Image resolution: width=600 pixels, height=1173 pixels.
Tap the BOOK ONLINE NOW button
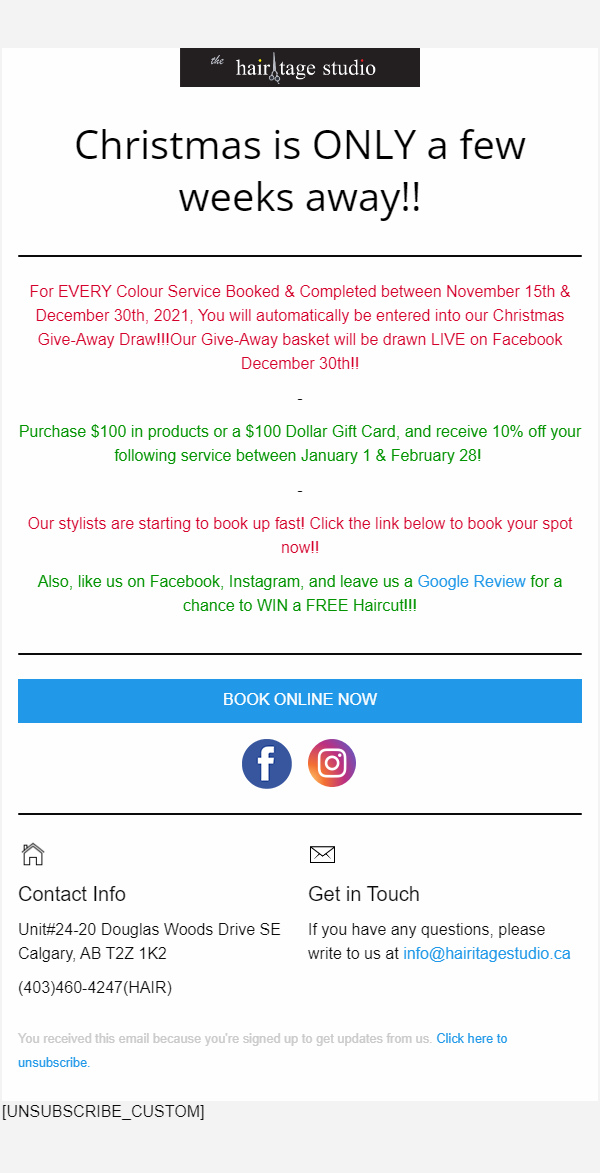[x=300, y=700]
